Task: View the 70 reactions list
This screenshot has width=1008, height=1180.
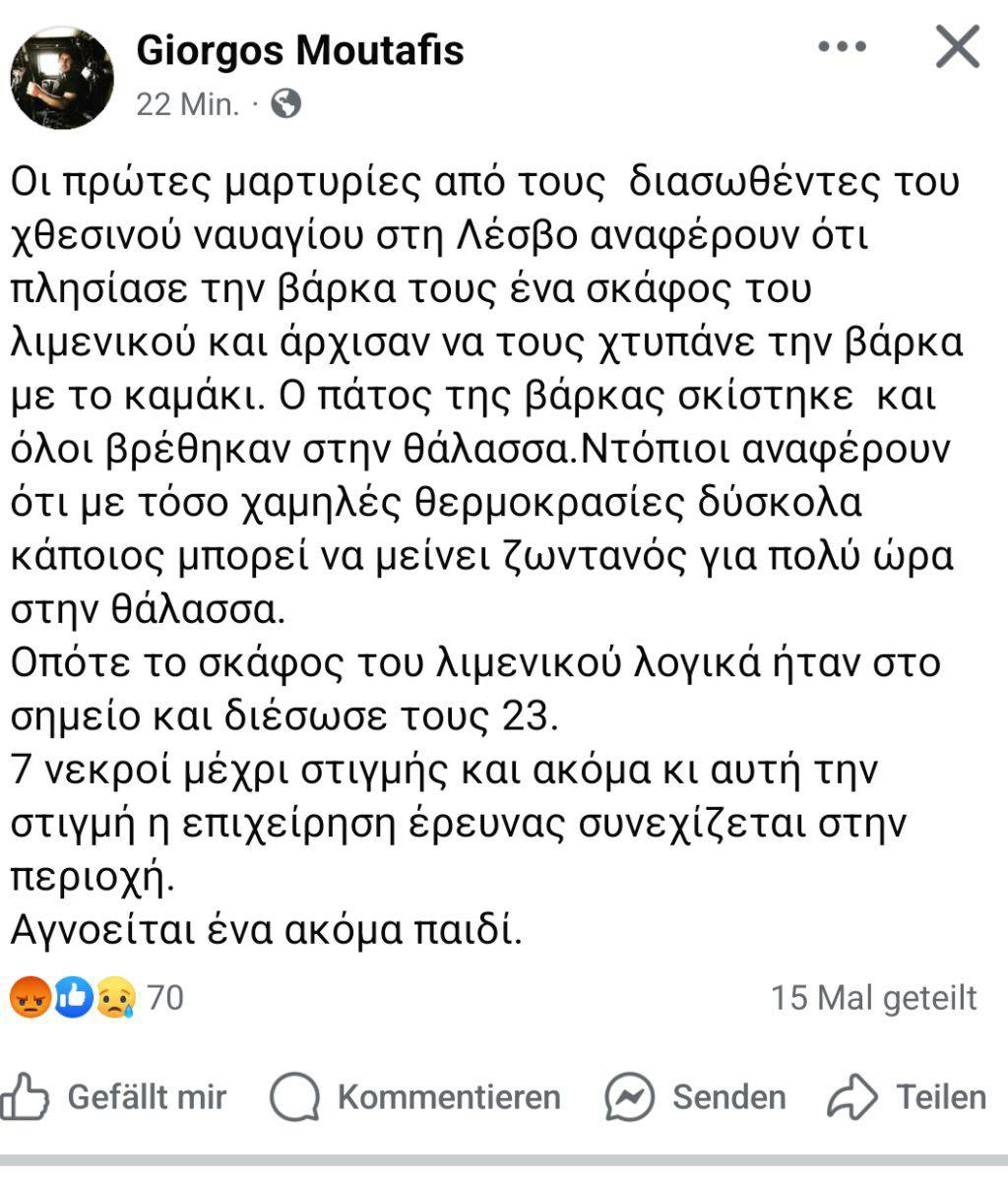Action: (x=96, y=998)
